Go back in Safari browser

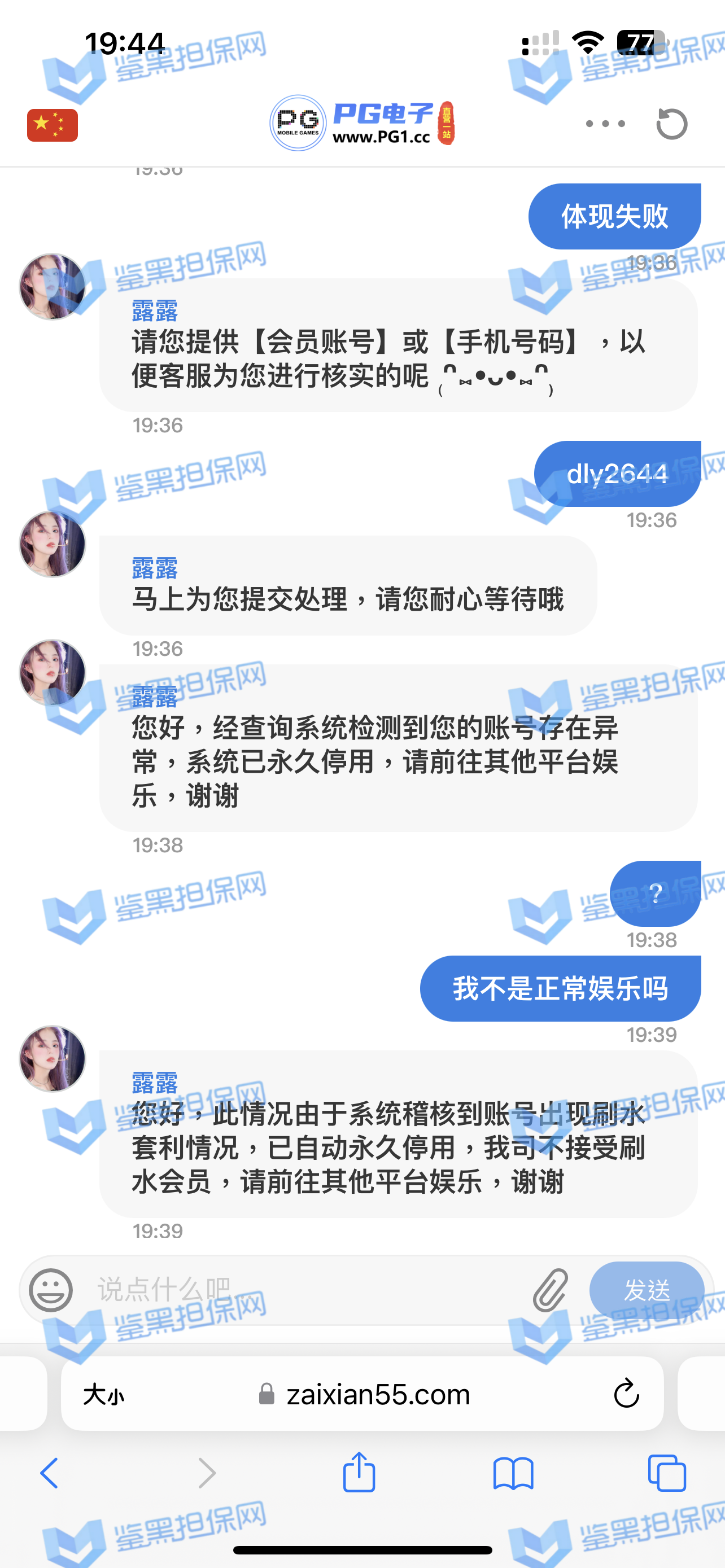tap(49, 1474)
